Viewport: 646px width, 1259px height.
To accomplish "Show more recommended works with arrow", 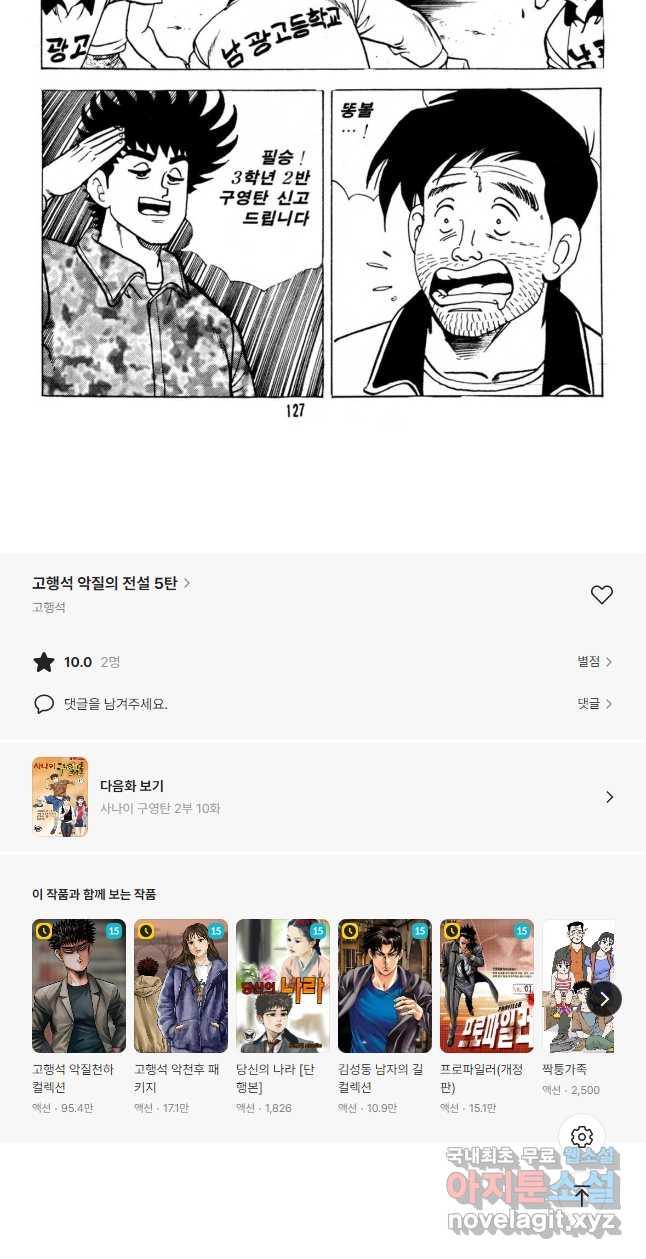I will (604, 998).
